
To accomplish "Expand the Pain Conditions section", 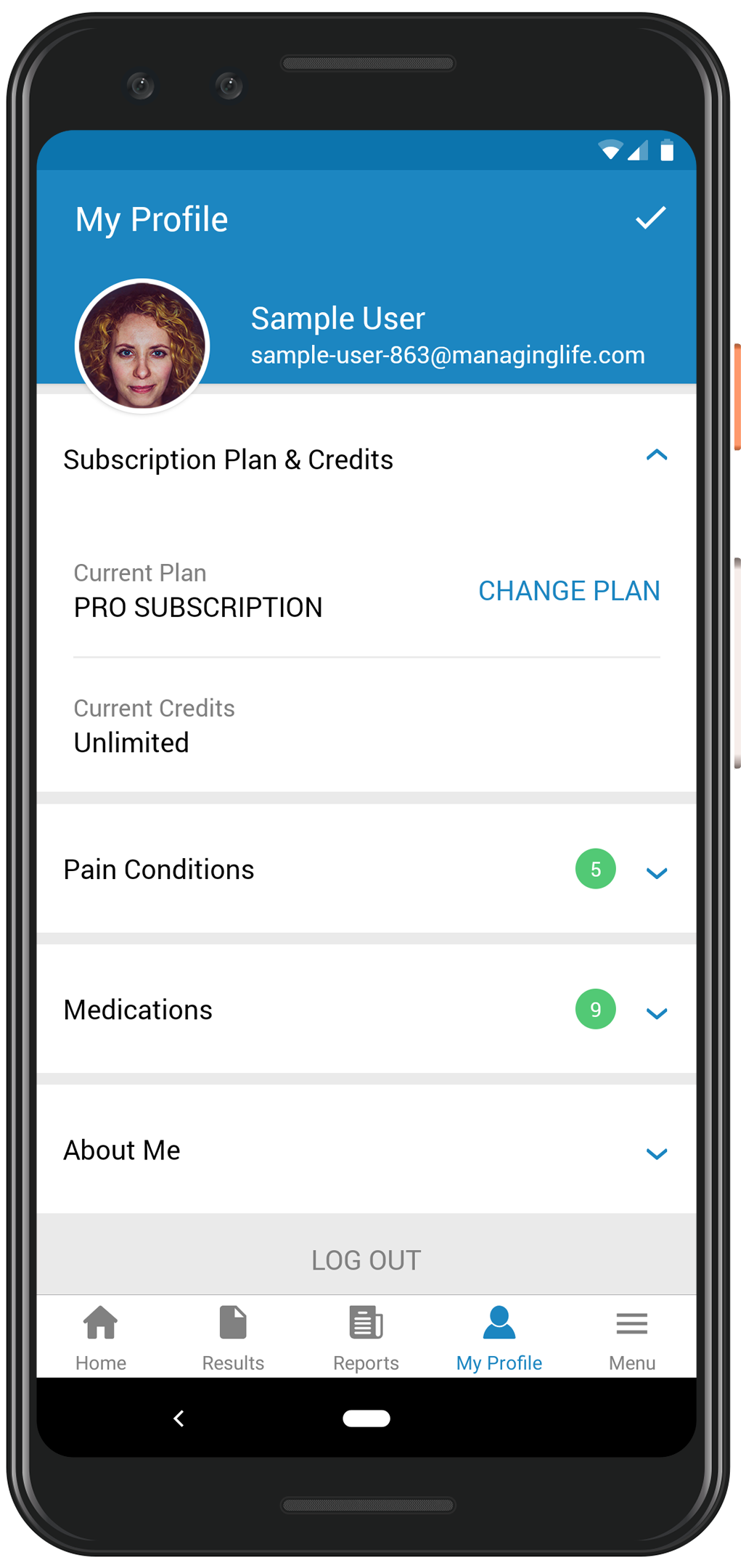I will (657, 872).
